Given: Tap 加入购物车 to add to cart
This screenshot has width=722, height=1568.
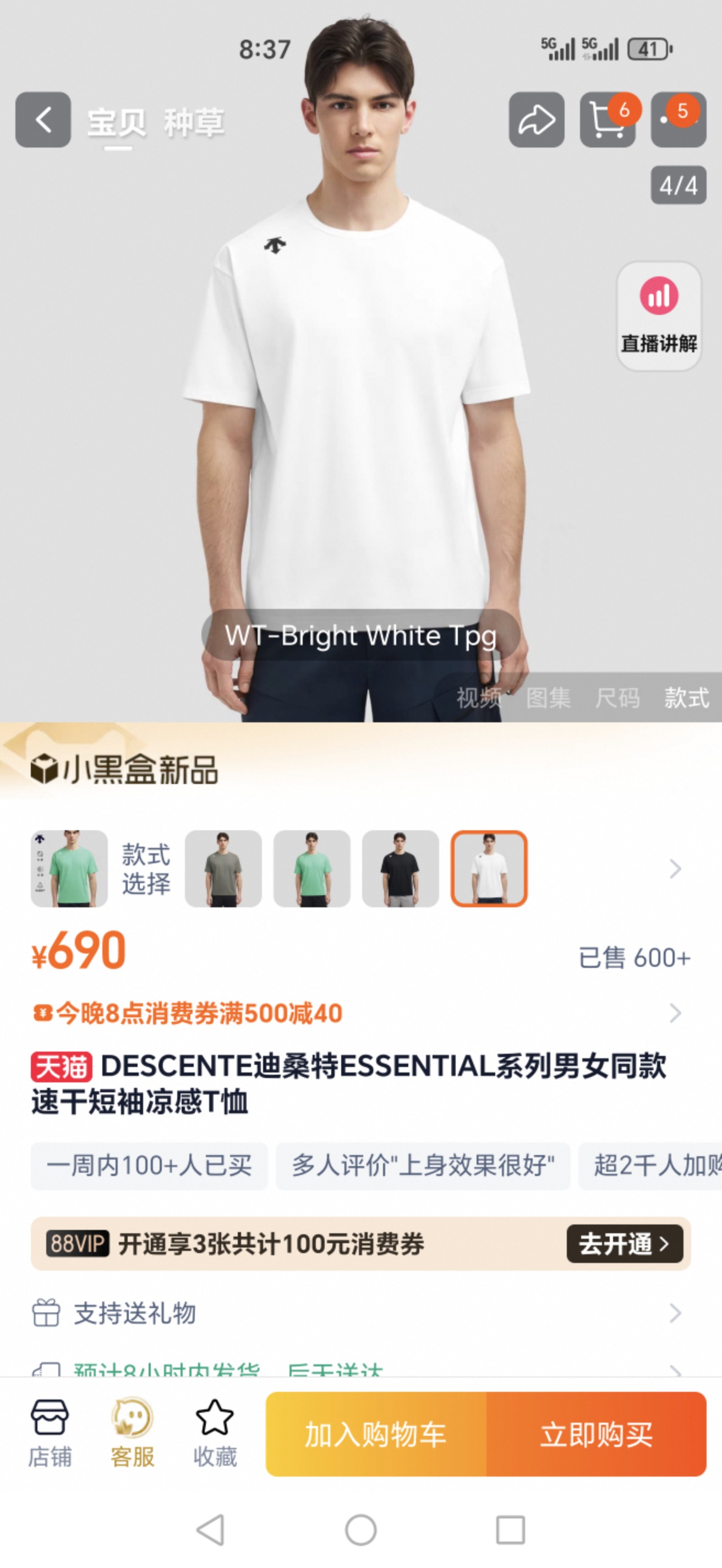Looking at the screenshot, I should pos(376,1434).
